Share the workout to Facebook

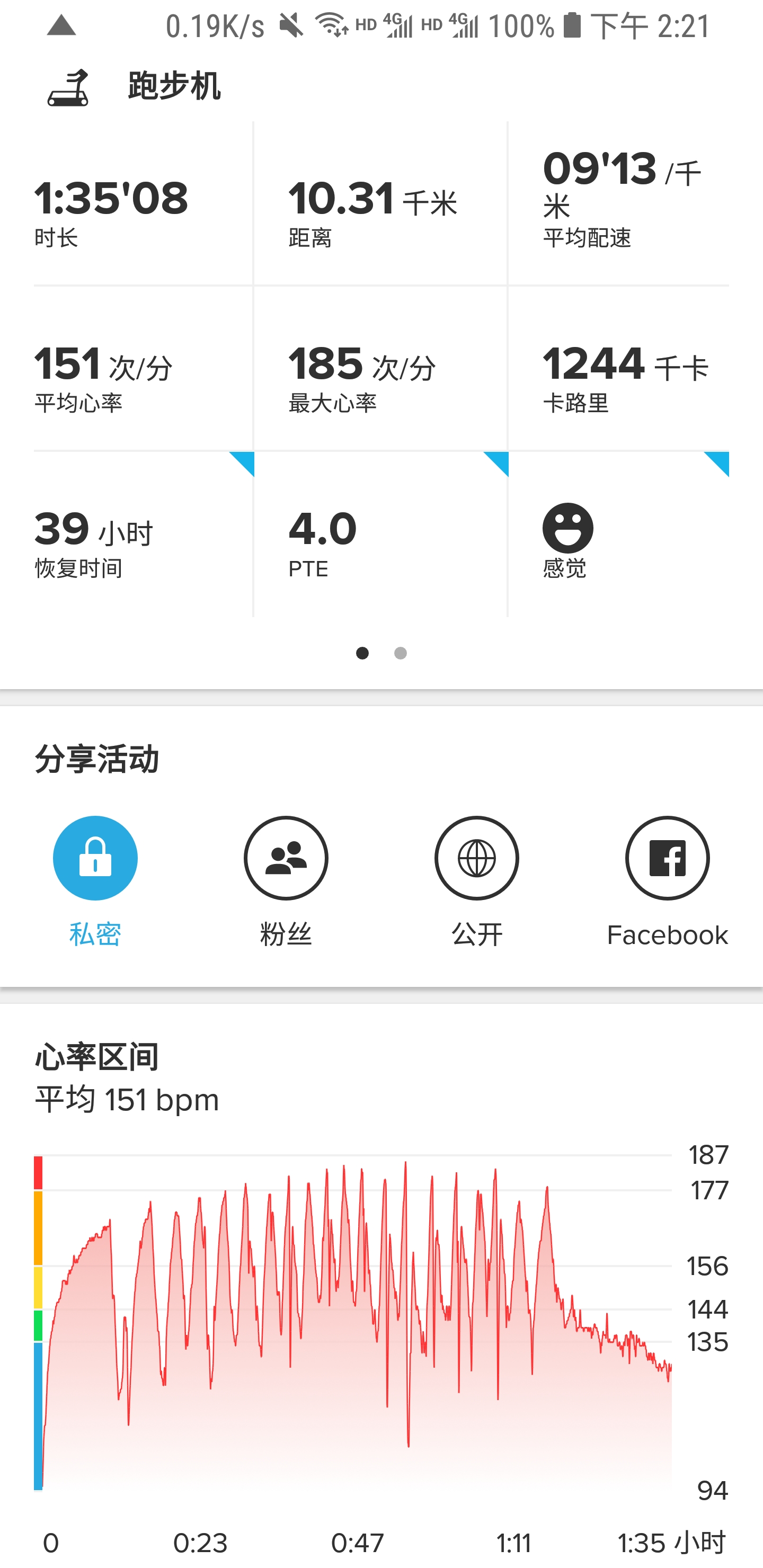click(x=667, y=858)
